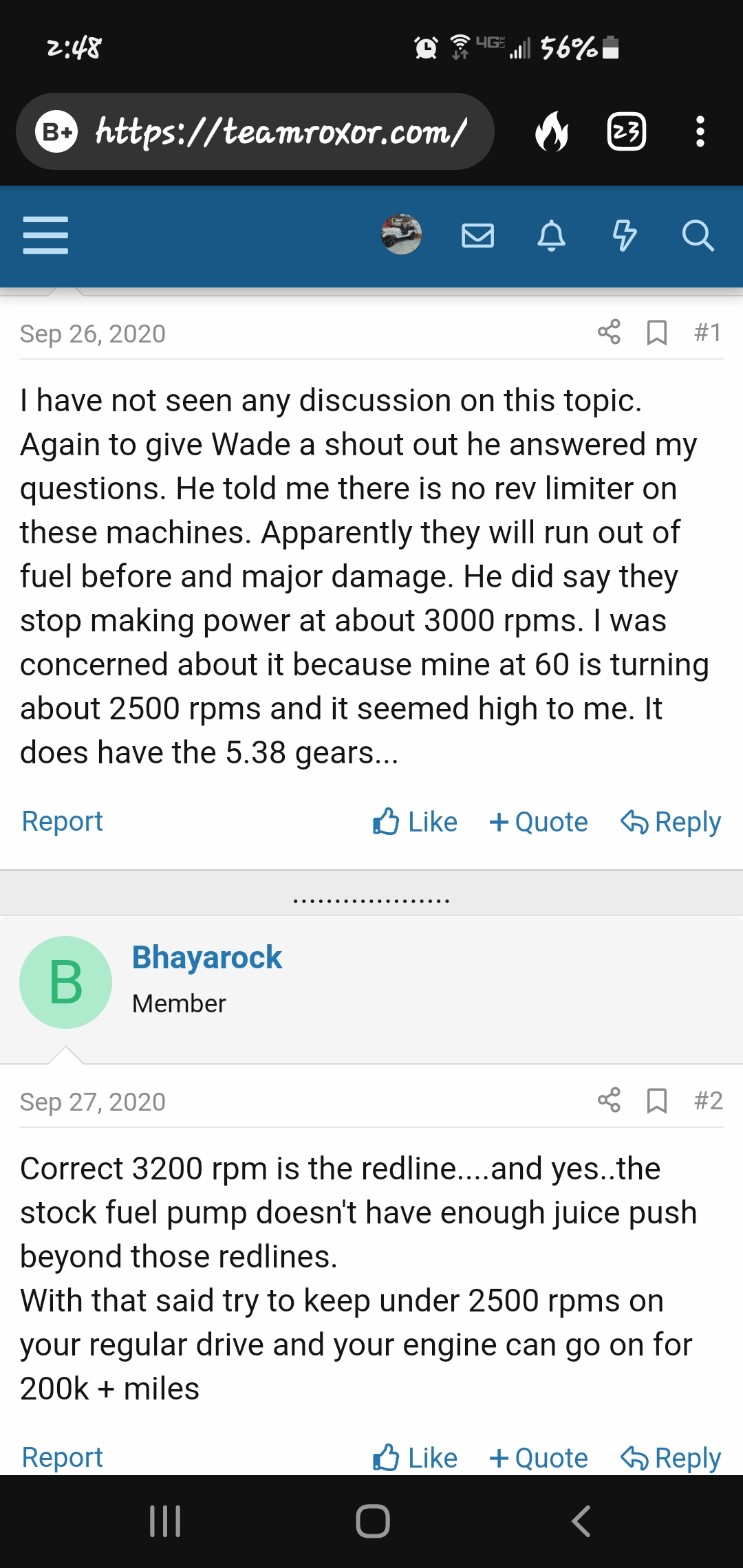Screen dimensions: 743x1568
Task: Open the What's new lightning icon
Action: click(624, 235)
